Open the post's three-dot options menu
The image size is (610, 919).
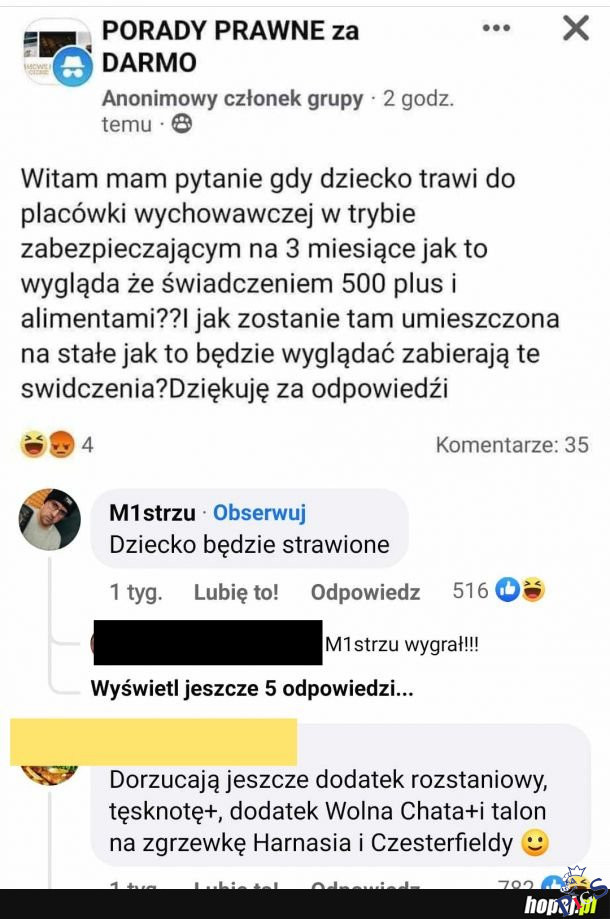coord(496,28)
